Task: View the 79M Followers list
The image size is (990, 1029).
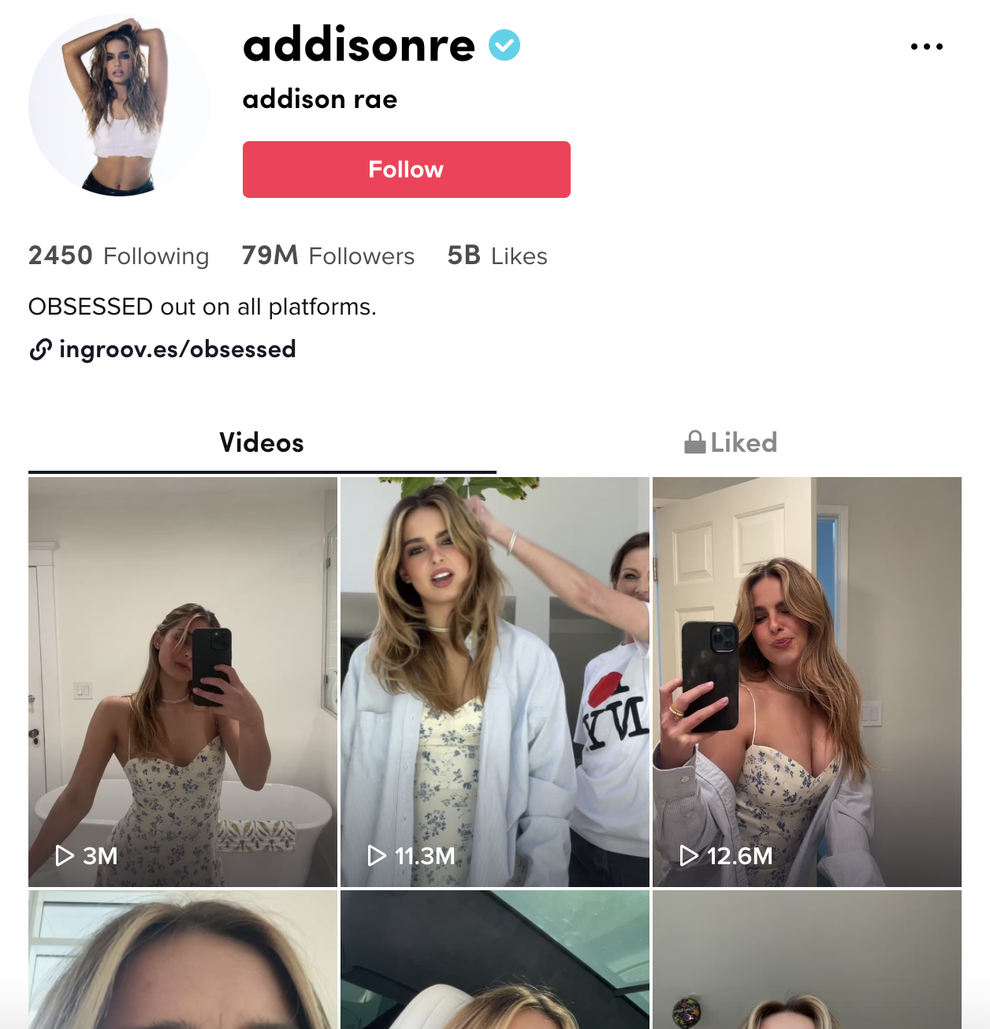Action: tap(328, 256)
